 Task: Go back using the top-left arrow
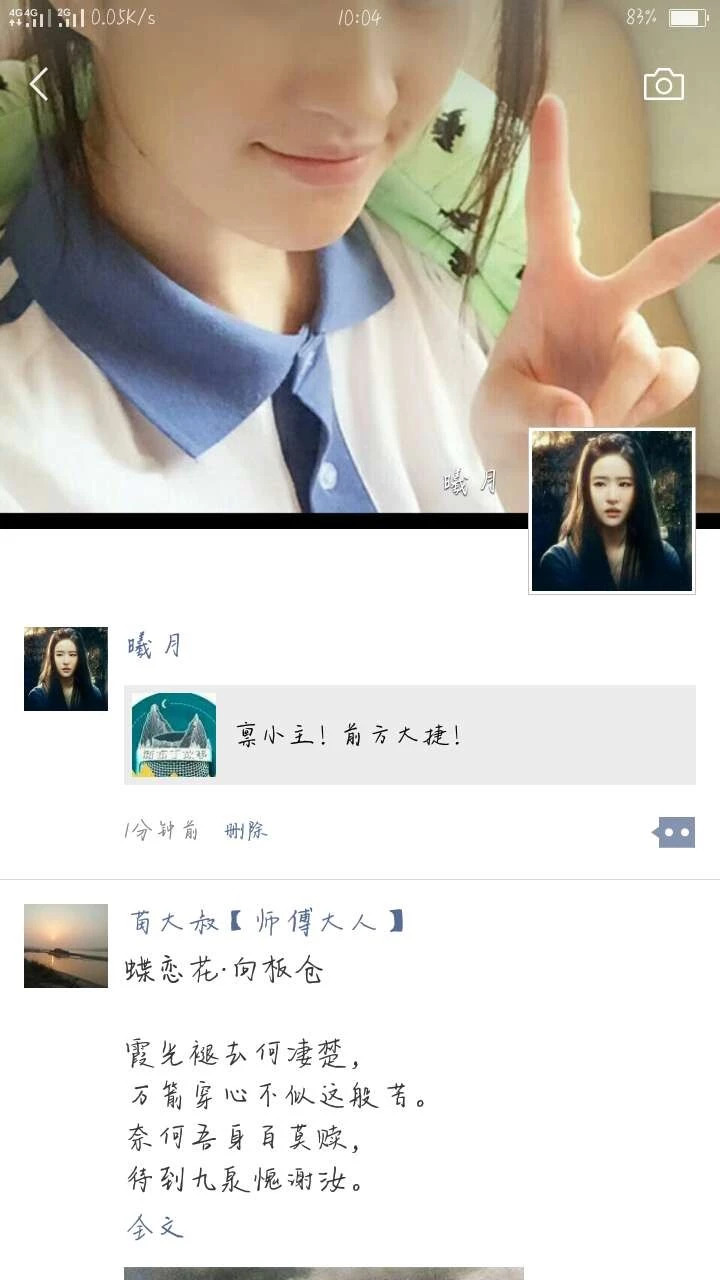(x=39, y=84)
